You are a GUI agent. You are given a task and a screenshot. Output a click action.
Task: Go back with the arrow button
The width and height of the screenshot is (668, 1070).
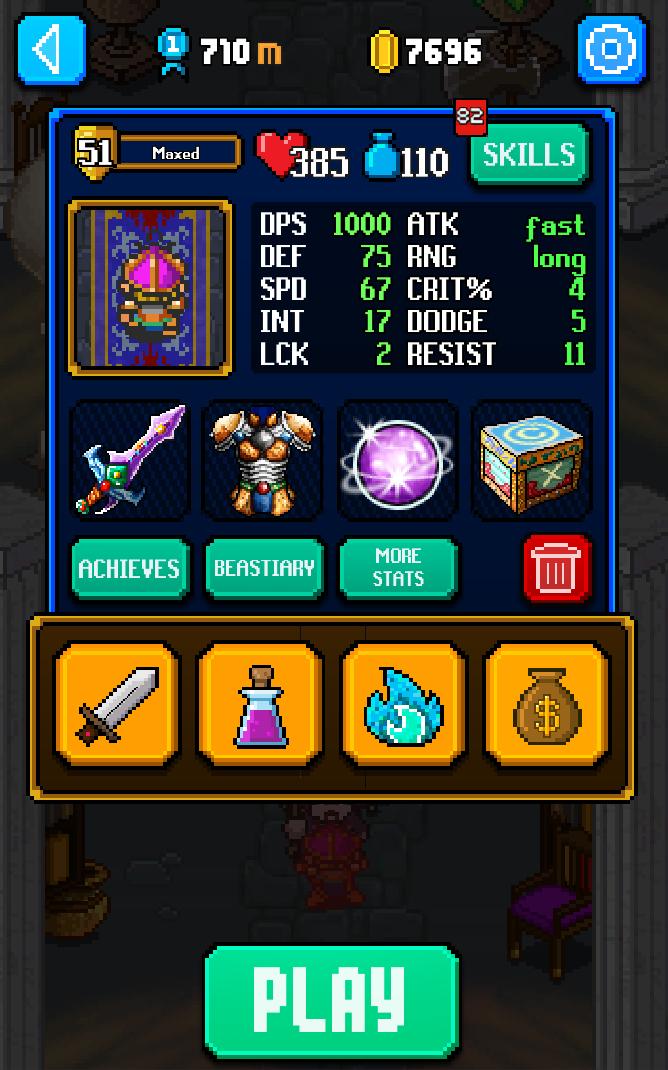point(50,48)
